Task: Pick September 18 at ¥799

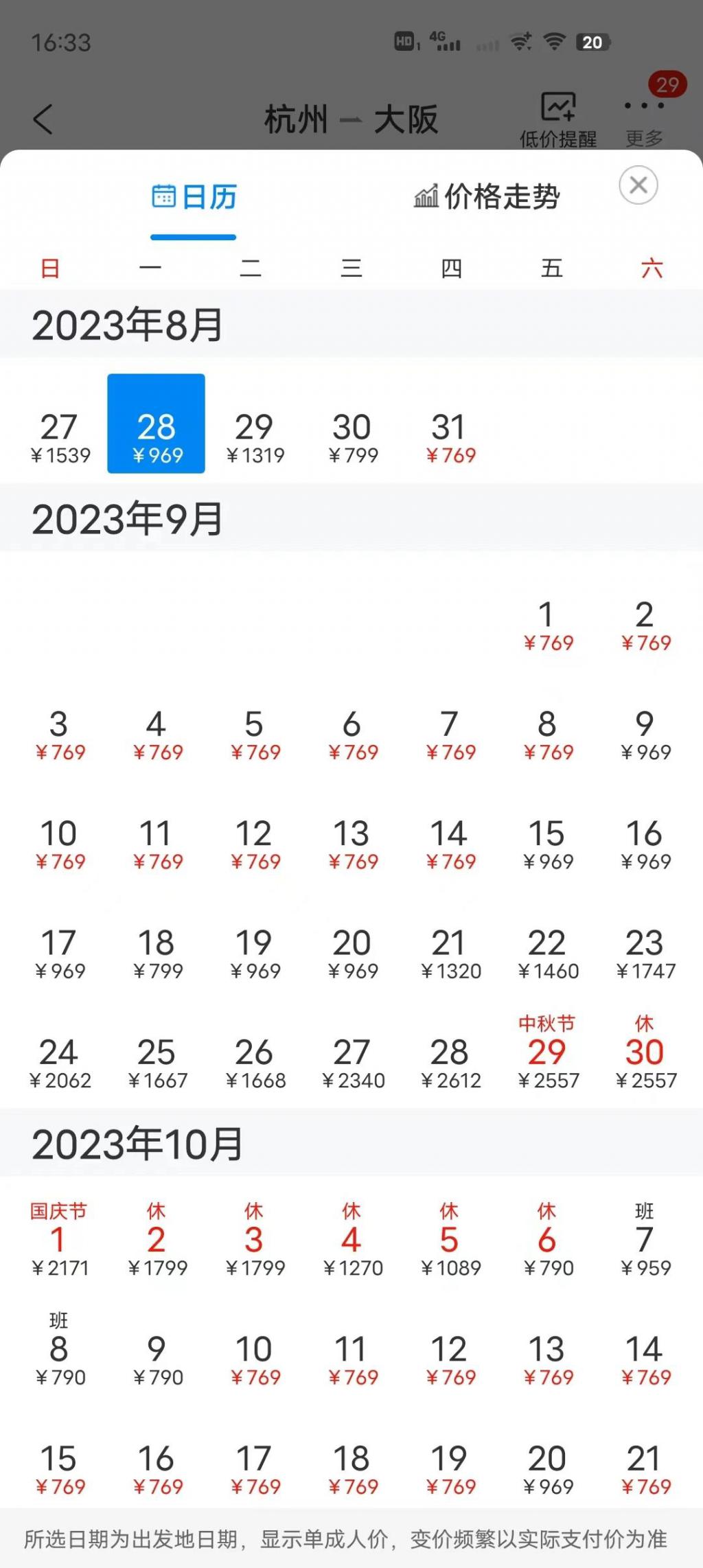Action: coord(157,954)
